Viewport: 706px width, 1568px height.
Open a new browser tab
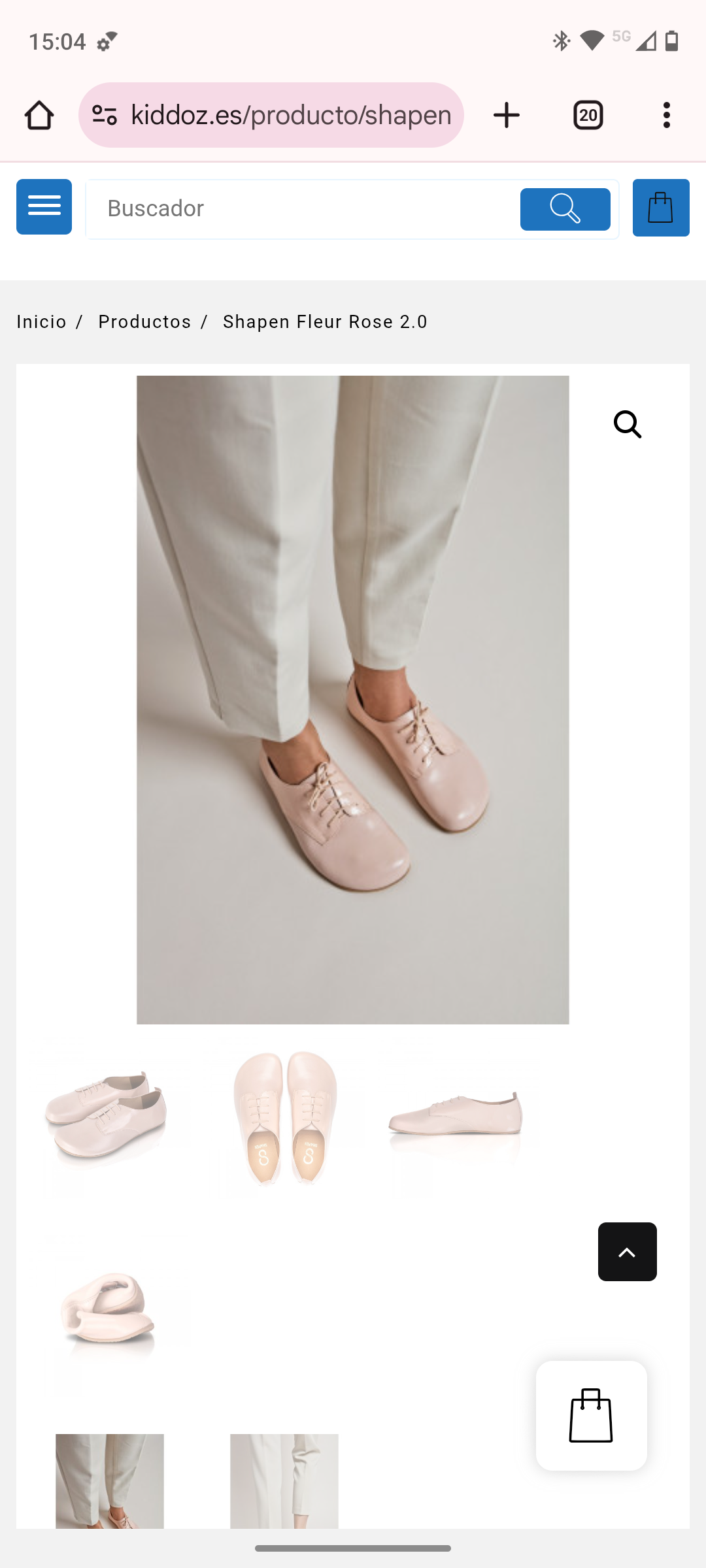(x=506, y=116)
